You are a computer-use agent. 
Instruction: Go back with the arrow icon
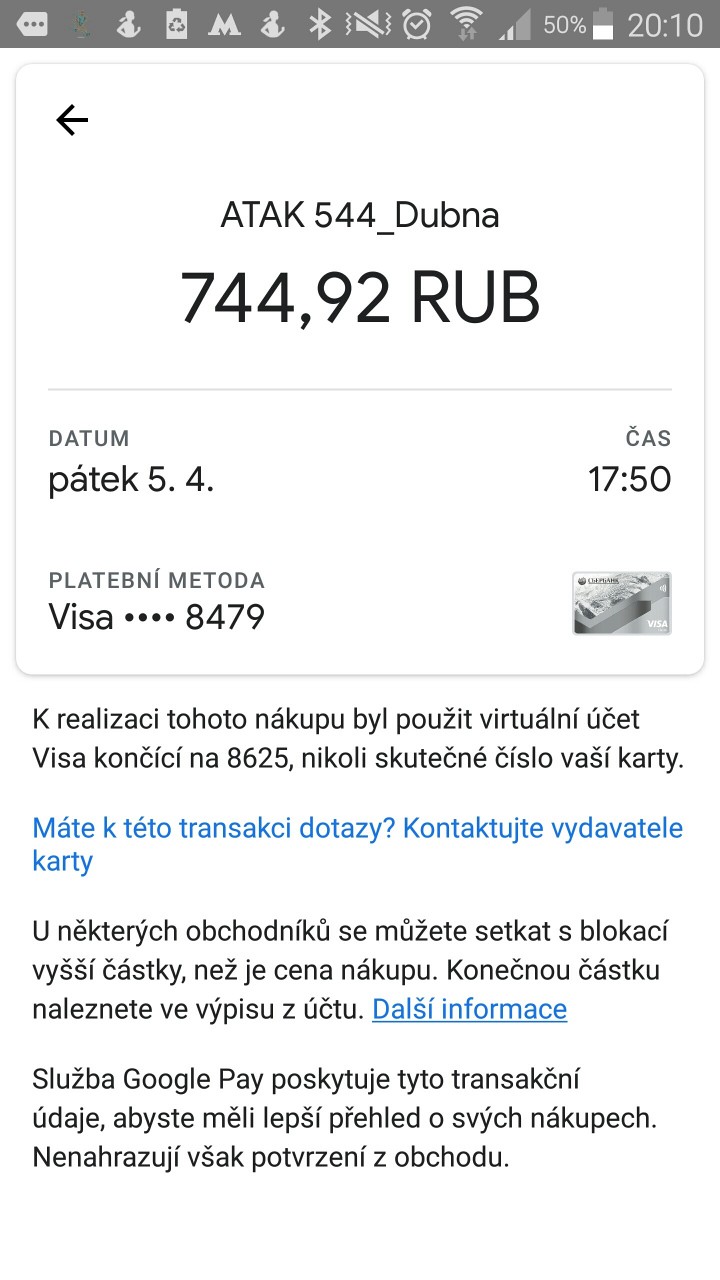click(72, 121)
